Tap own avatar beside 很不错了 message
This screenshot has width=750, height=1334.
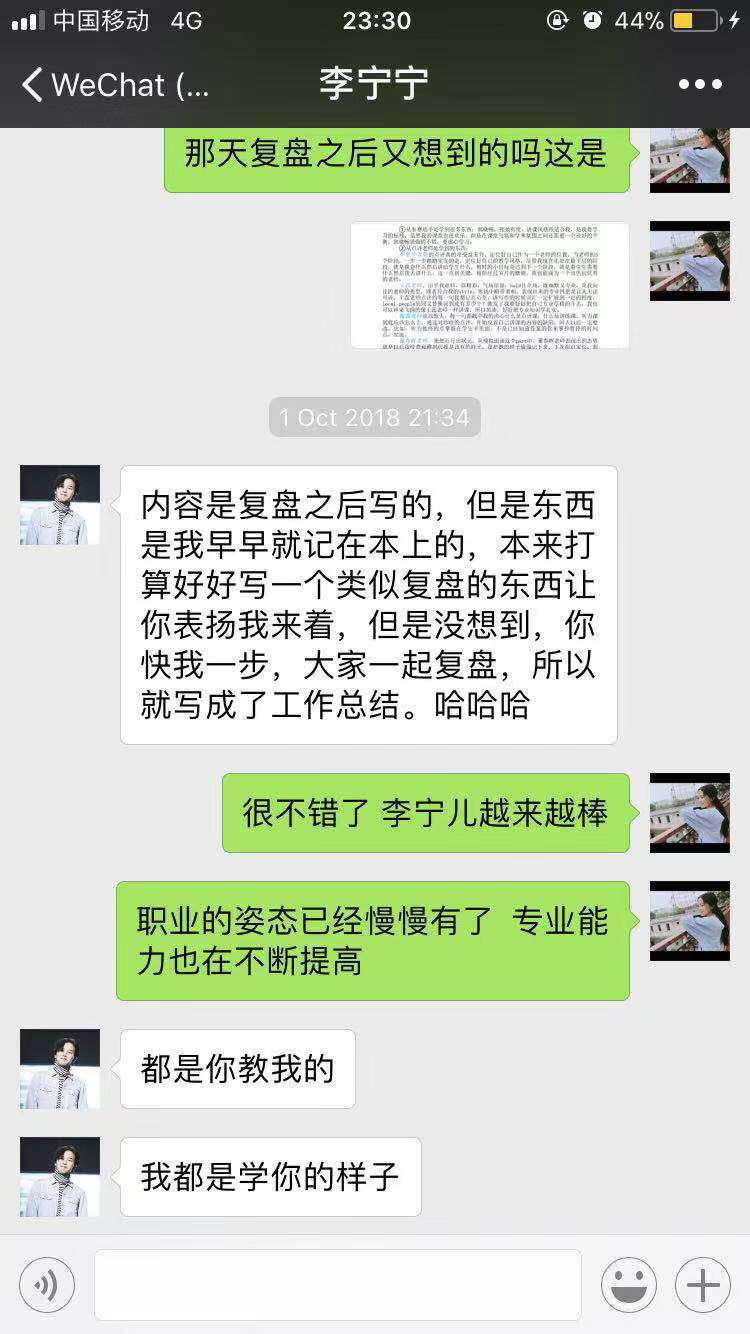pos(690,812)
